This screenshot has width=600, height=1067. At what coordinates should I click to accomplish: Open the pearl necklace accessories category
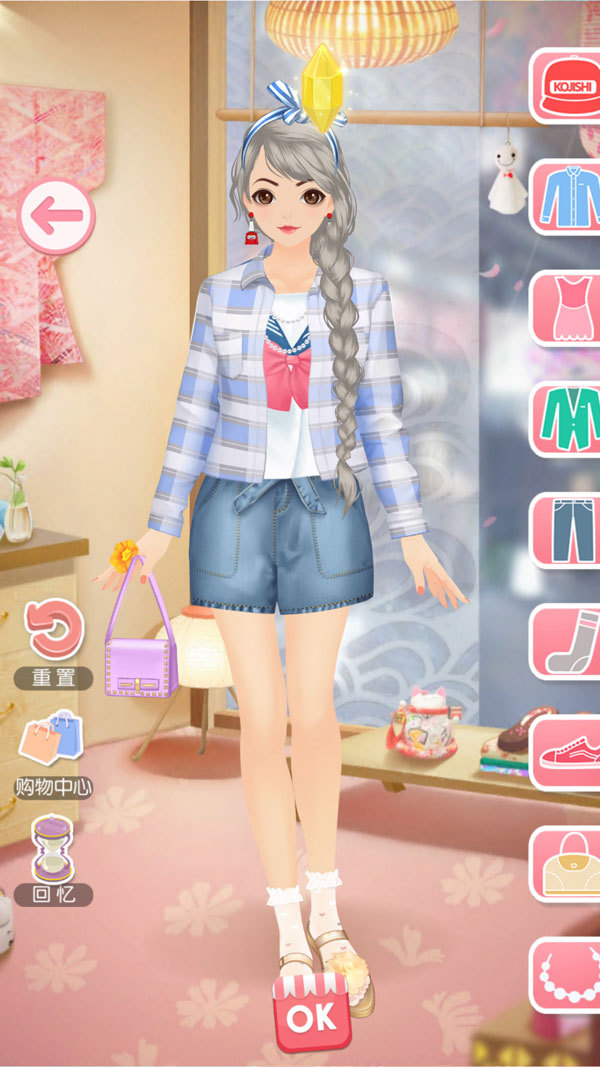point(567,974)
